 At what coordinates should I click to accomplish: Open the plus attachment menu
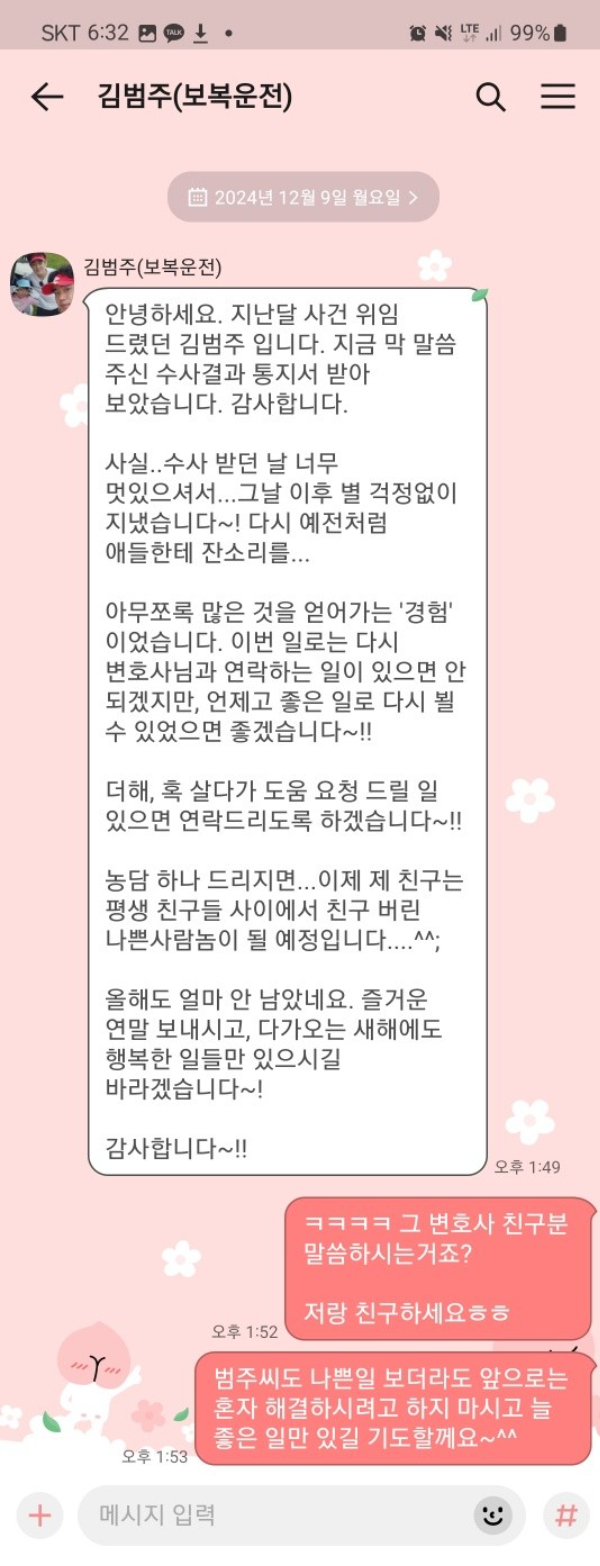click(39, 1515)
